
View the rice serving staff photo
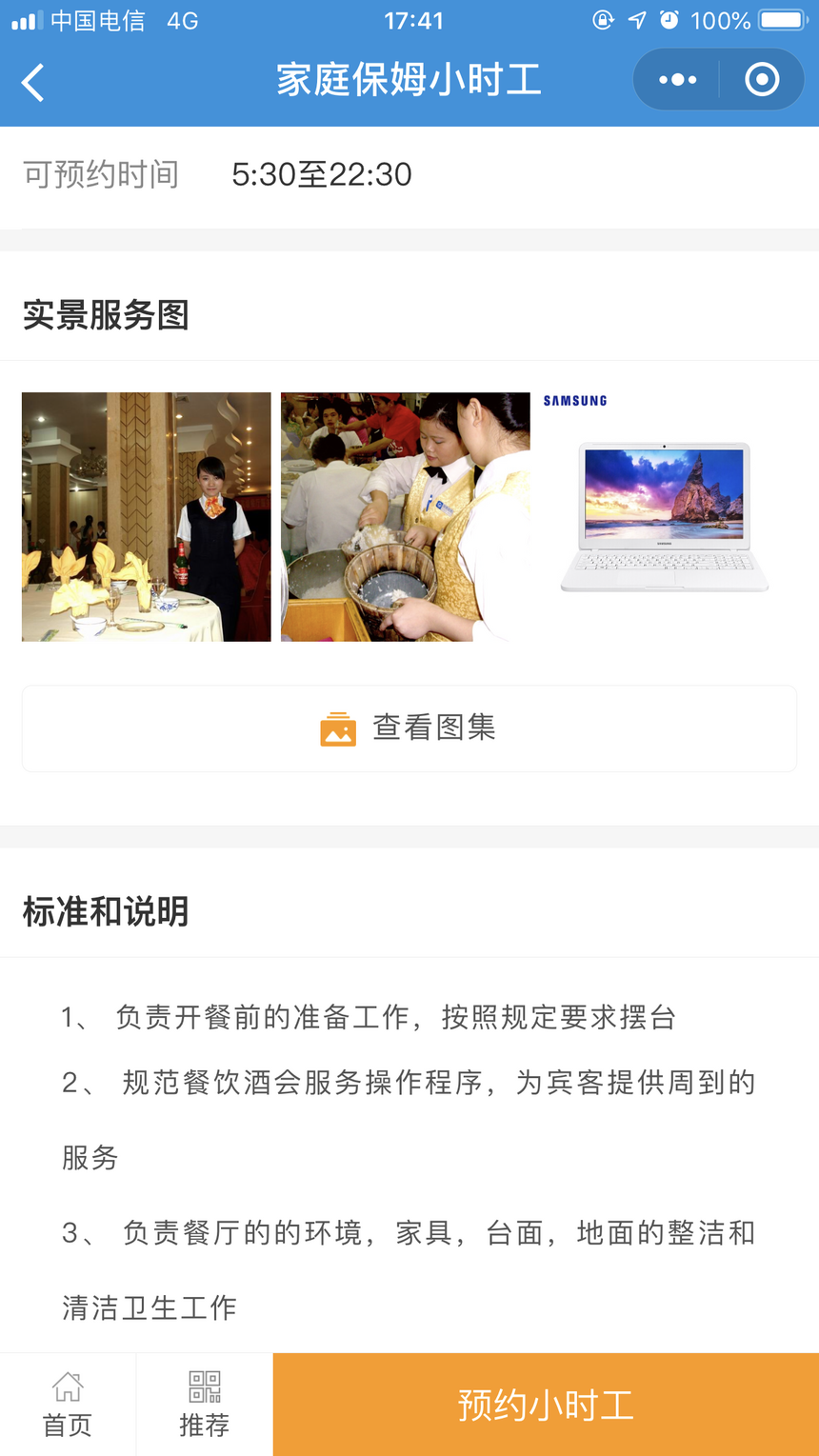(x=405, y=516)
